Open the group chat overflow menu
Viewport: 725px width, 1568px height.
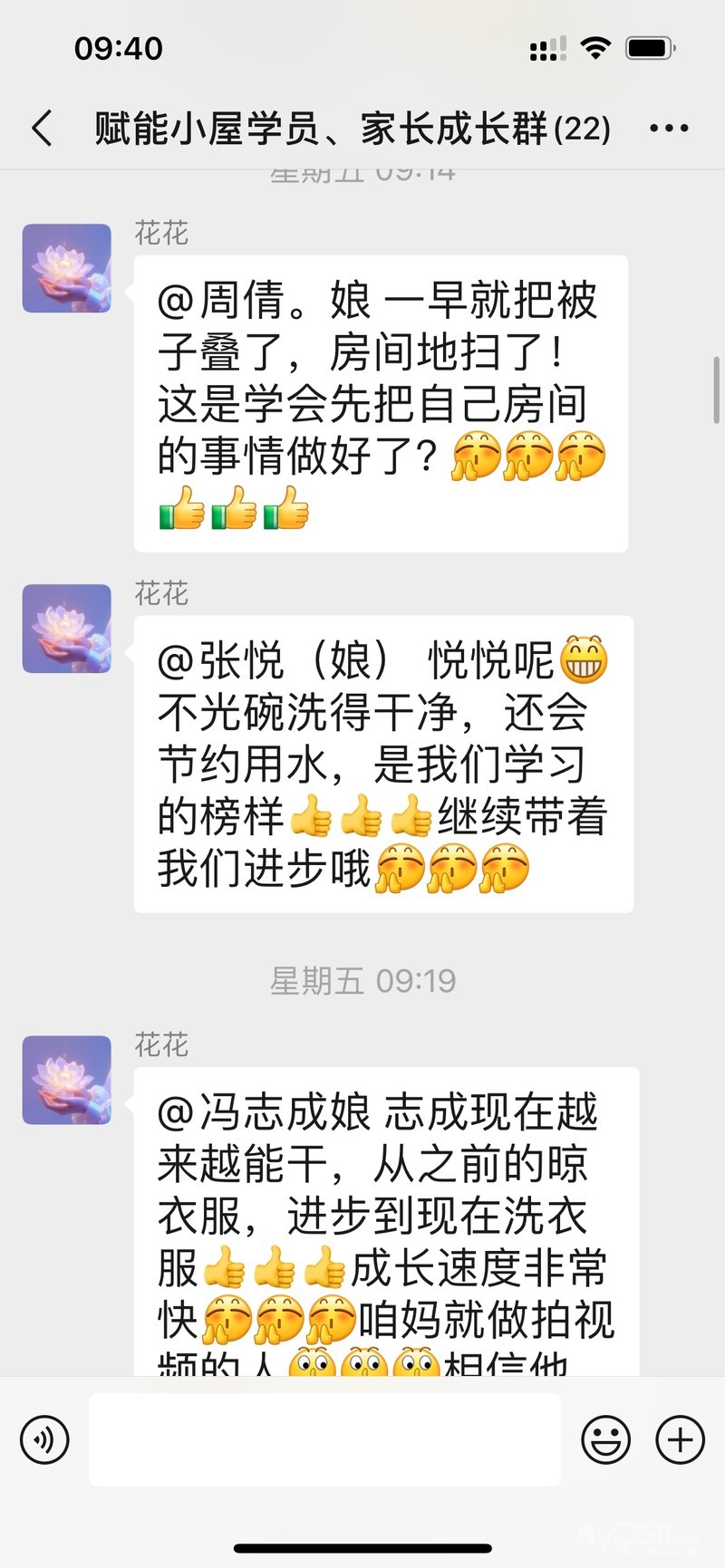pyautogui.click(x=669, y=129)
